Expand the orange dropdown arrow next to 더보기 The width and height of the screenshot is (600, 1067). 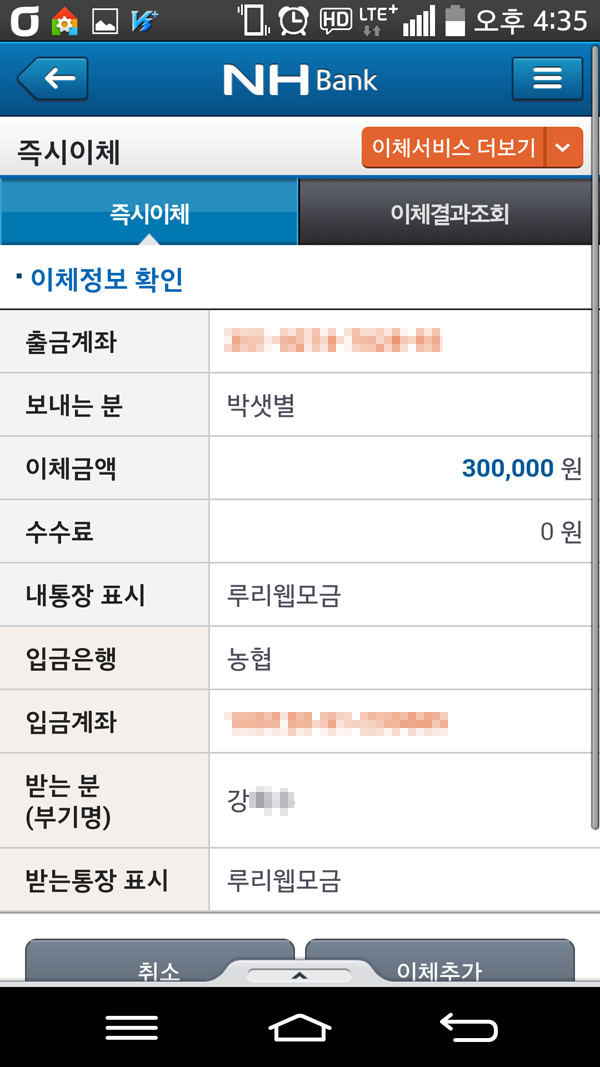click(564, 148)
